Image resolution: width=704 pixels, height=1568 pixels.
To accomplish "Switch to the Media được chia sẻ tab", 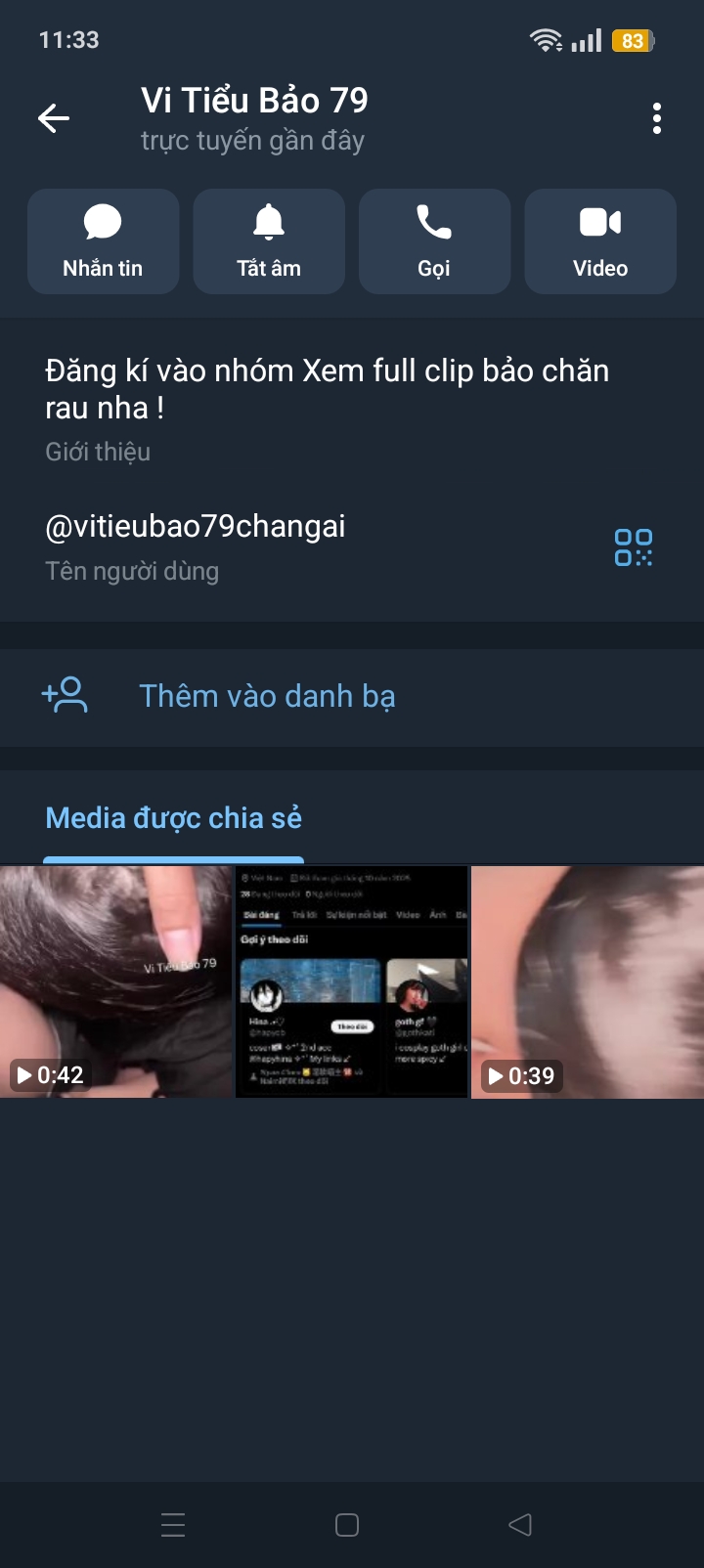I will click(173, 817).
